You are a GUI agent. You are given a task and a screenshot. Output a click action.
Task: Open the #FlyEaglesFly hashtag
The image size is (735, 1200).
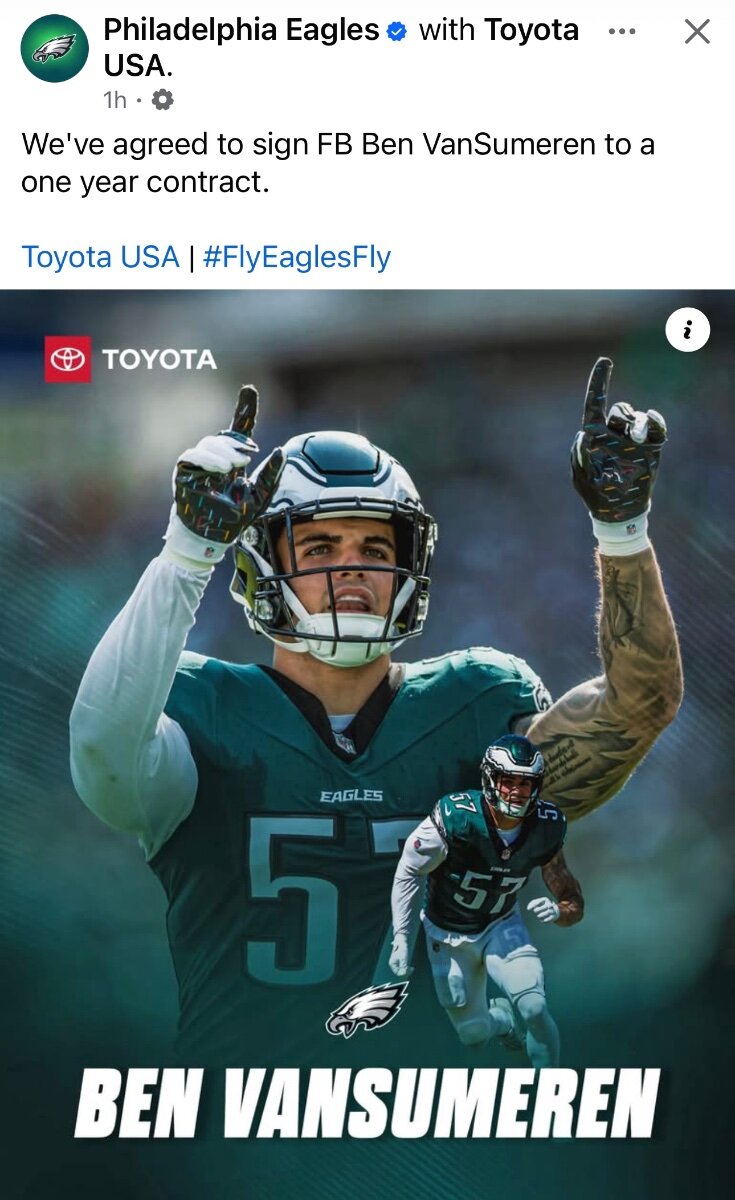tap(296, 257)
